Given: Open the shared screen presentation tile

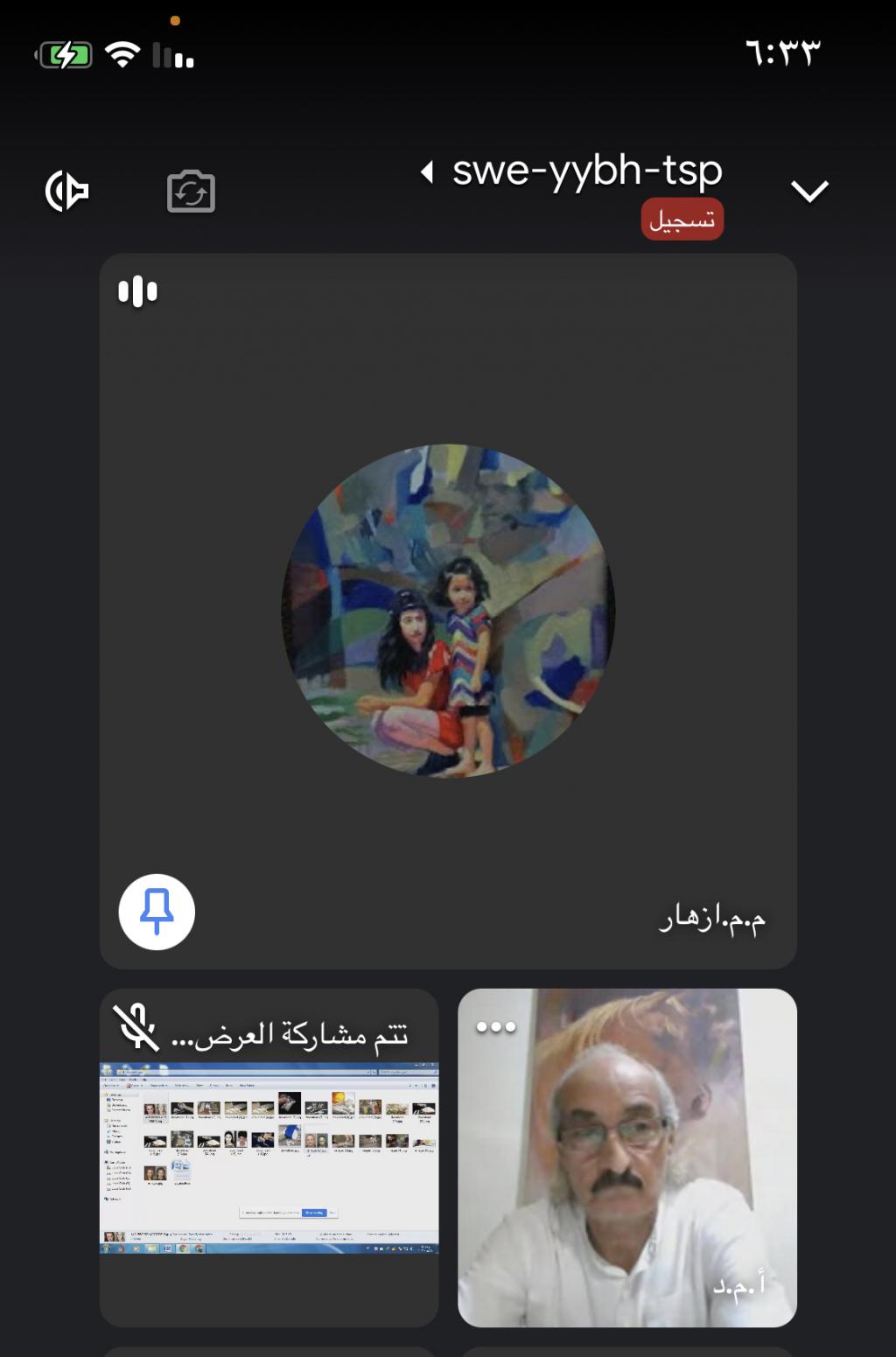Looking at the screenshot, I should pyautogui.click(x=269, y=1157).
